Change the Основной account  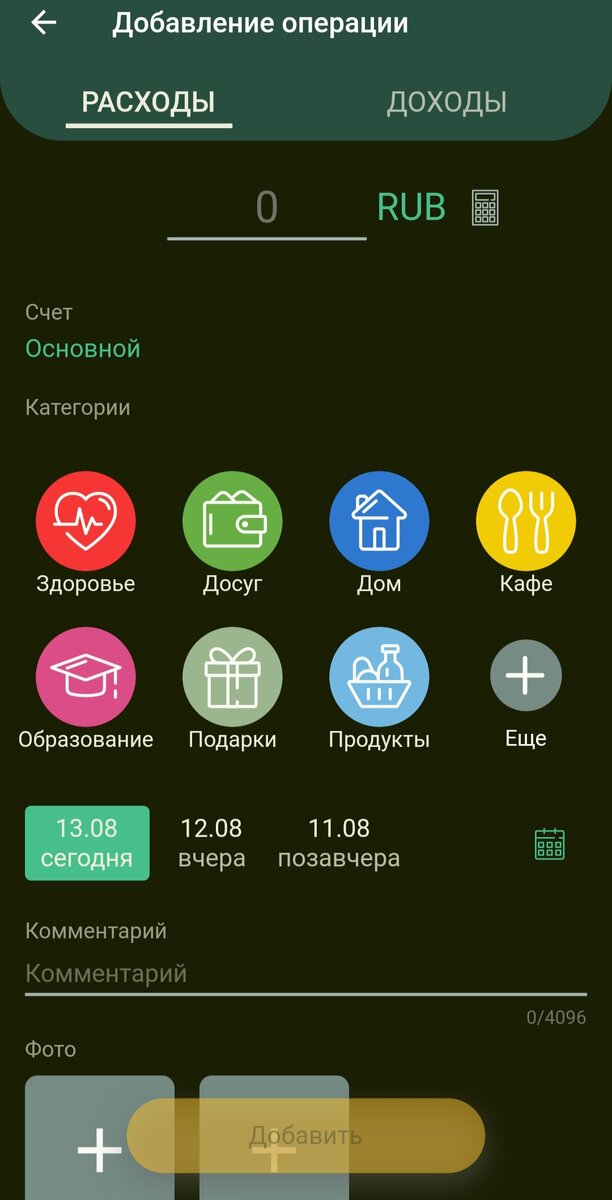[83, 349]
